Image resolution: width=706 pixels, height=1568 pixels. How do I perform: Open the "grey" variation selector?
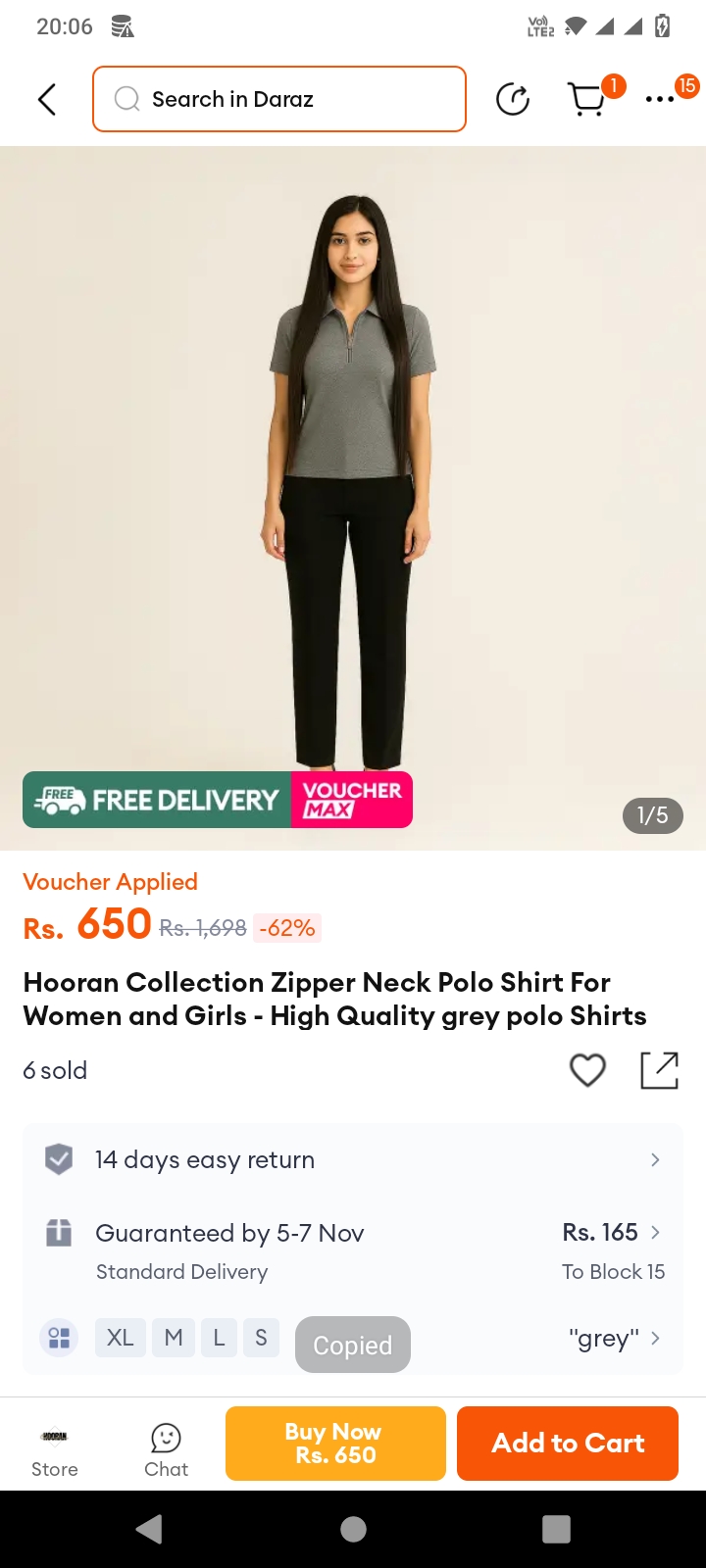pyautogui.click(x=614, y=1338)
